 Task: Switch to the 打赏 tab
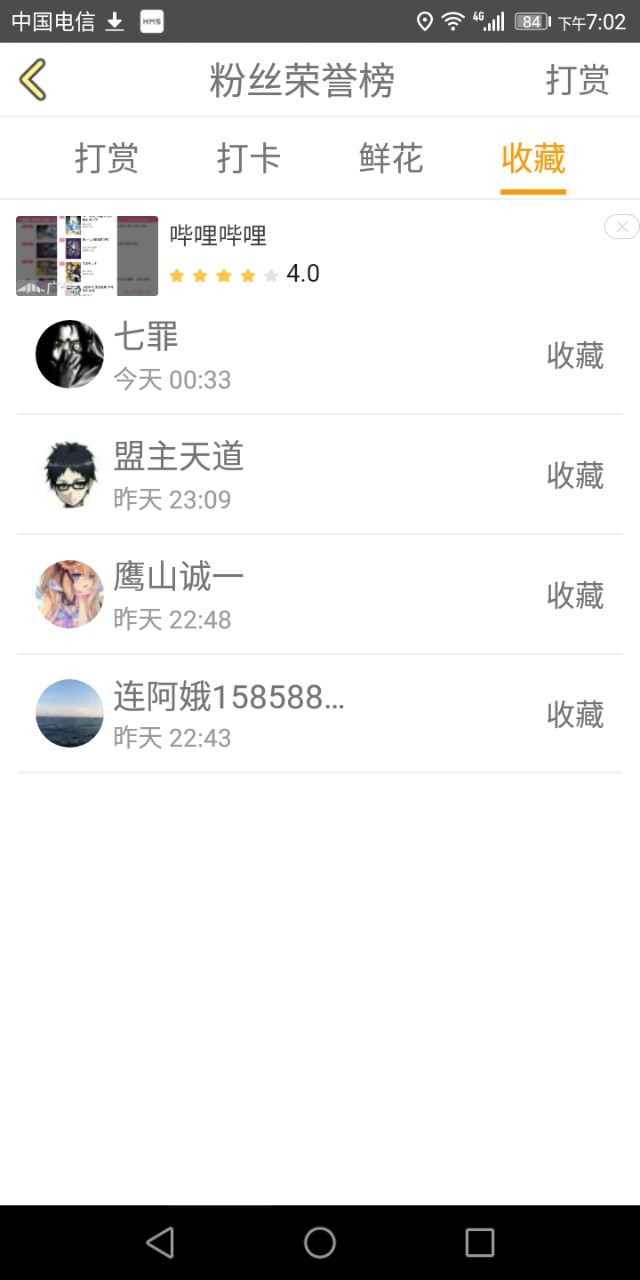tap(106, 158)
